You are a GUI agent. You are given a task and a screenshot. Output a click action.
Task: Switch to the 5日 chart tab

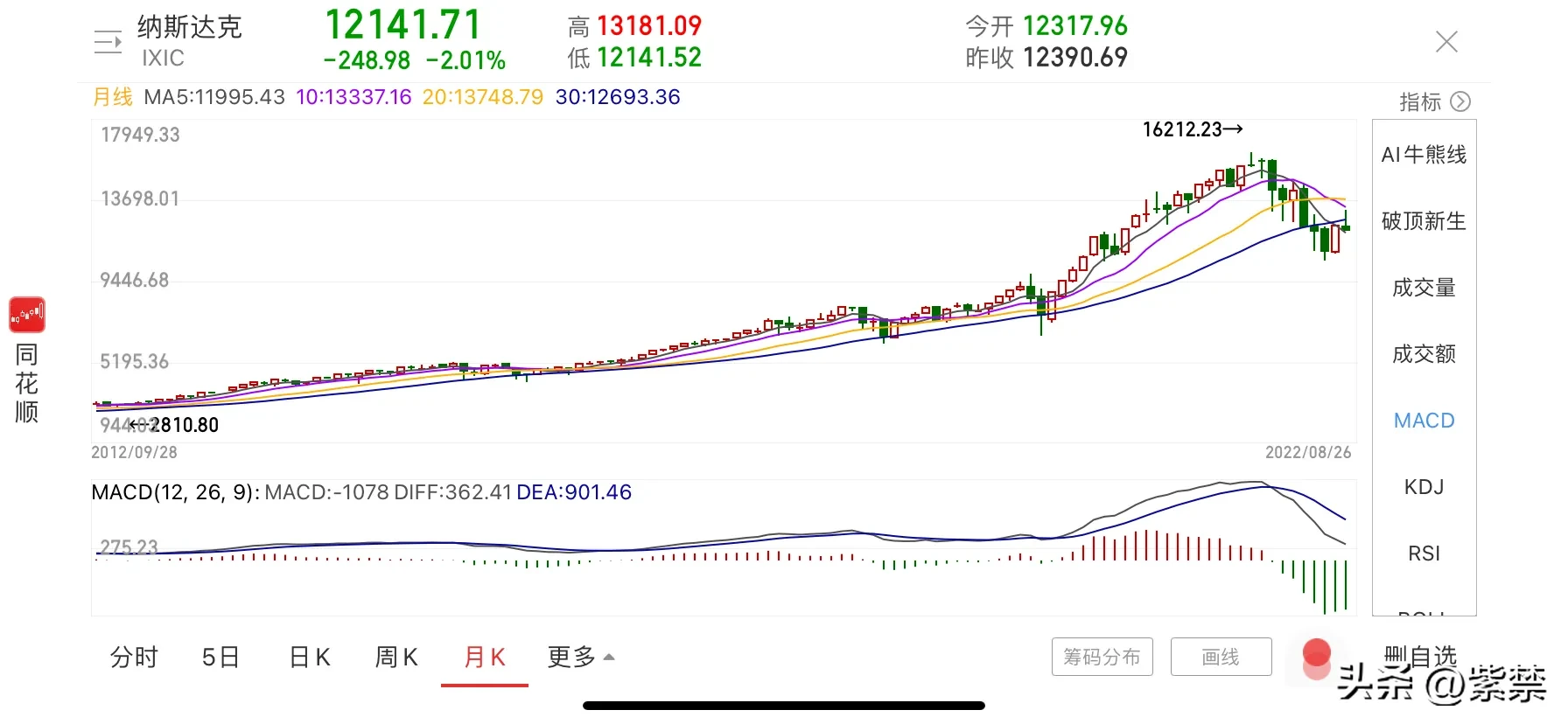tap(220, 657)
